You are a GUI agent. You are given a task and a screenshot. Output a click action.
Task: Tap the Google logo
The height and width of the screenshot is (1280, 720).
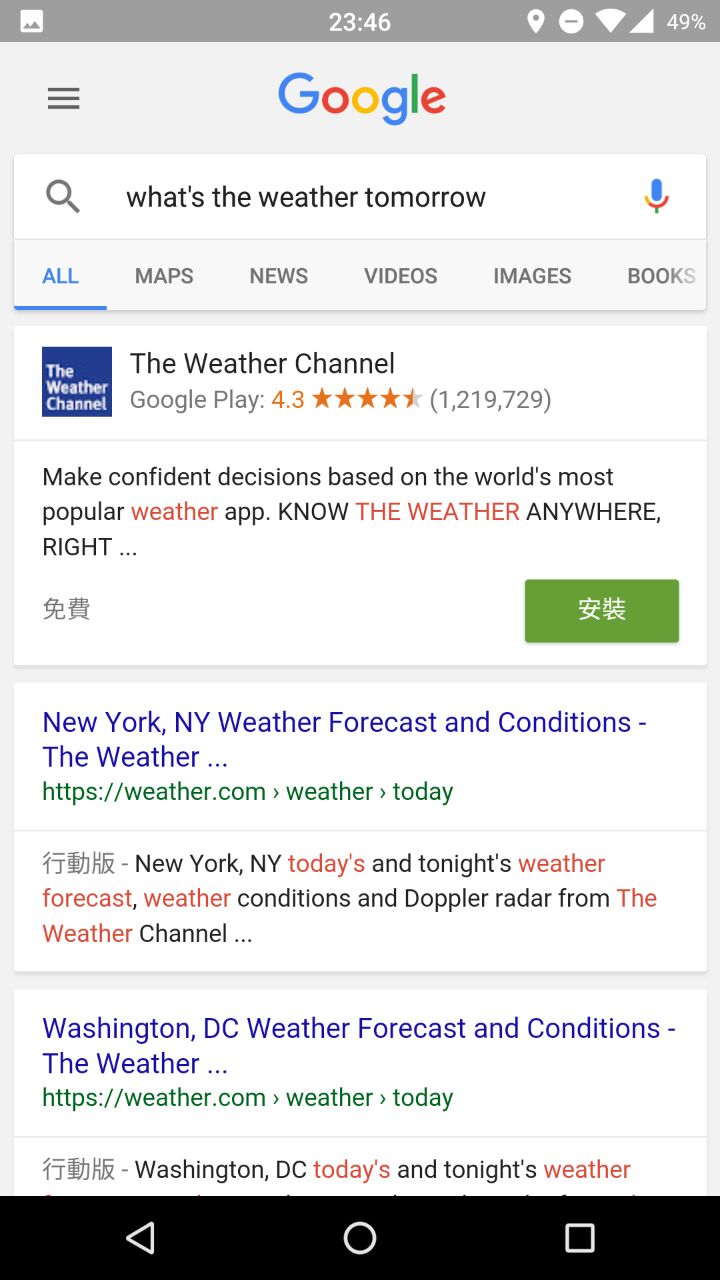[x=361, y=98]
